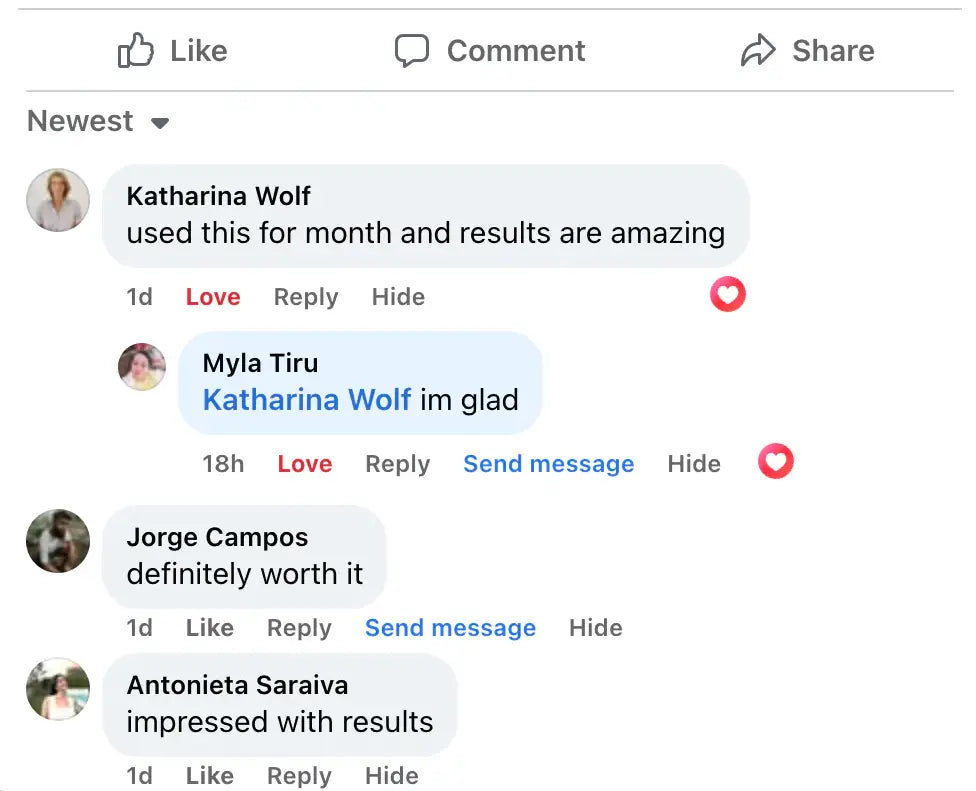The image size is (976, 791).
Task: Share this post
Action: [x=807, y=51]
